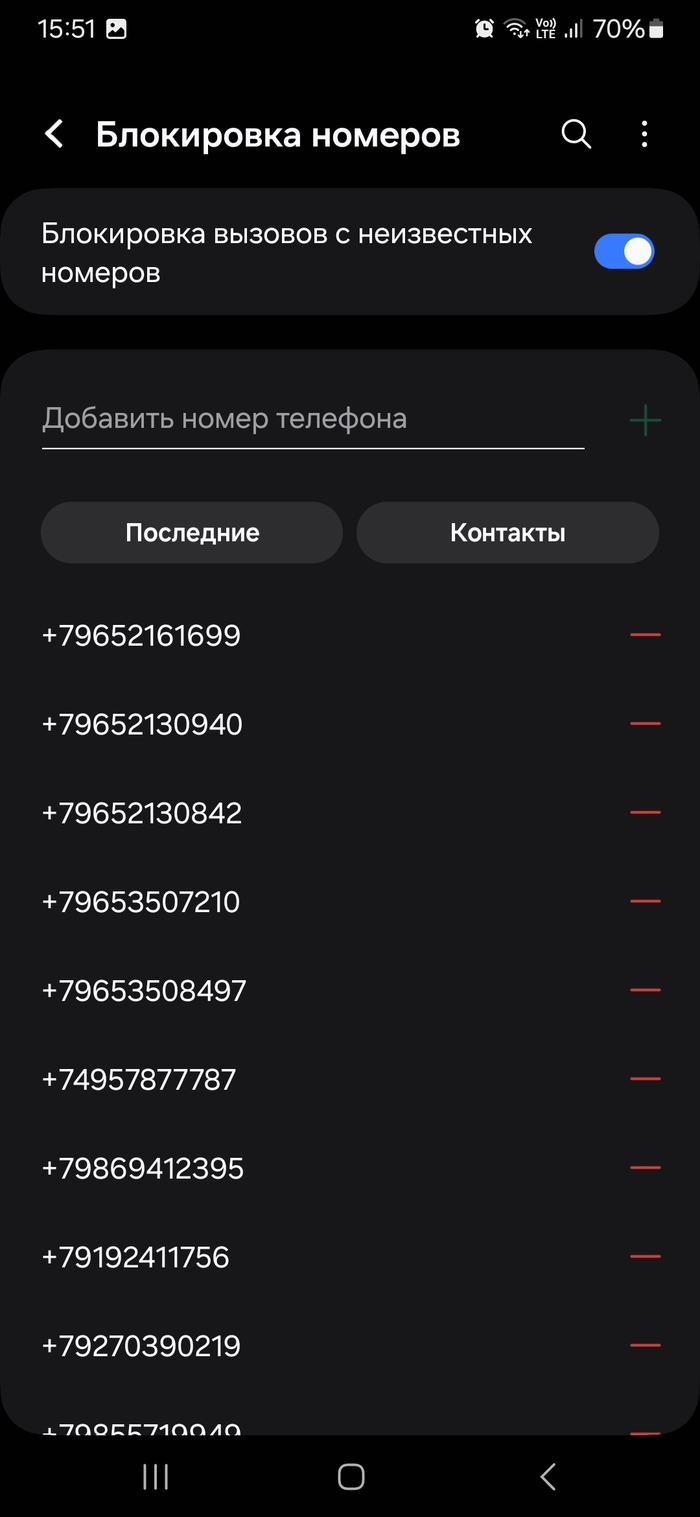700x1517 pixels.
Task: Delete +79652130842 from the block list
Action: click(645, 812)
